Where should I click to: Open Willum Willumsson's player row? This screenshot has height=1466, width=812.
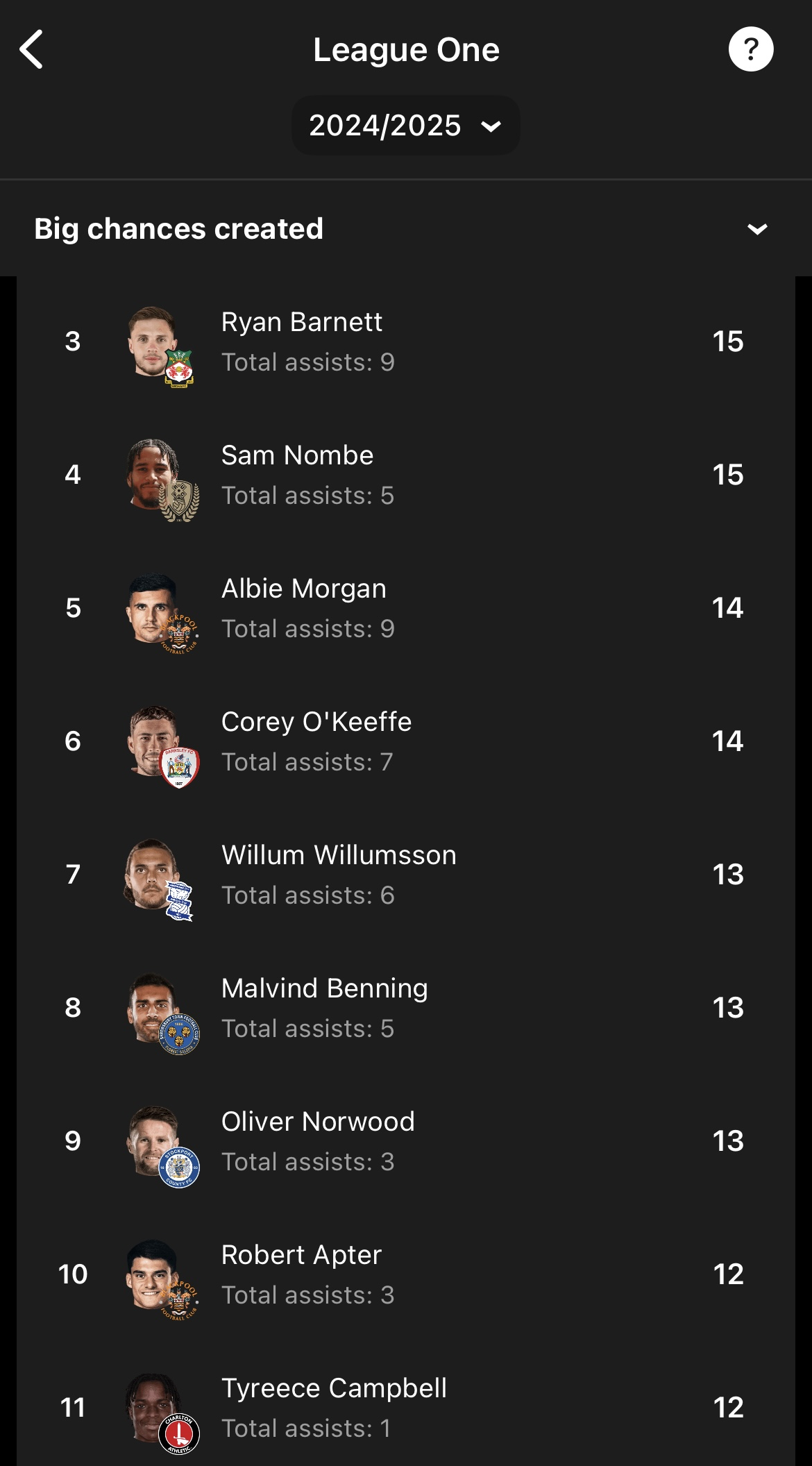click(x=406, y=875)
